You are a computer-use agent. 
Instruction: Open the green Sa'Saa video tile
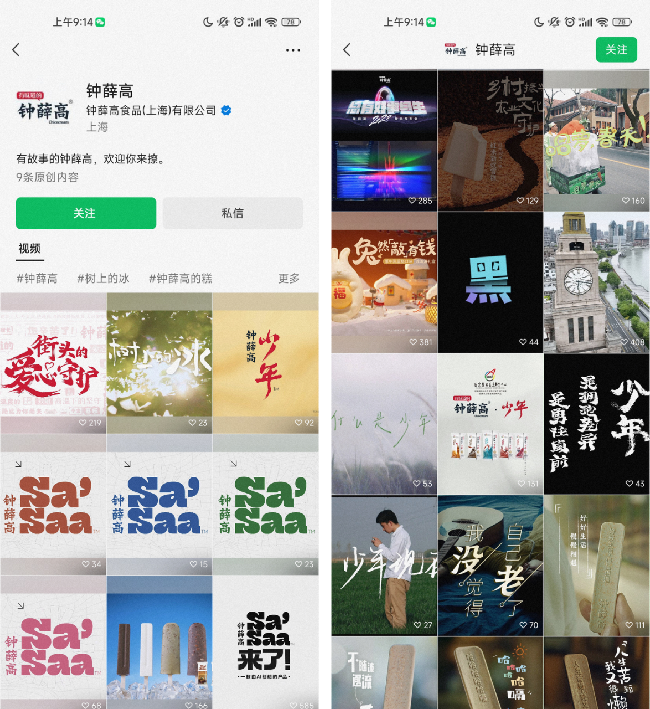(x=264, y=503)
